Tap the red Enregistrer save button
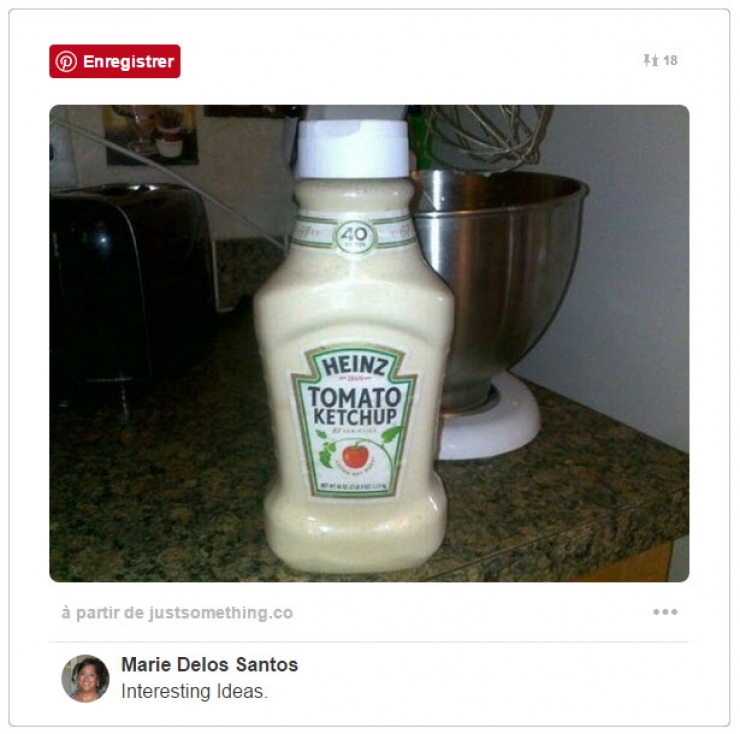Image resolution: width=740 pixels, height=734 pixels. 115,61
